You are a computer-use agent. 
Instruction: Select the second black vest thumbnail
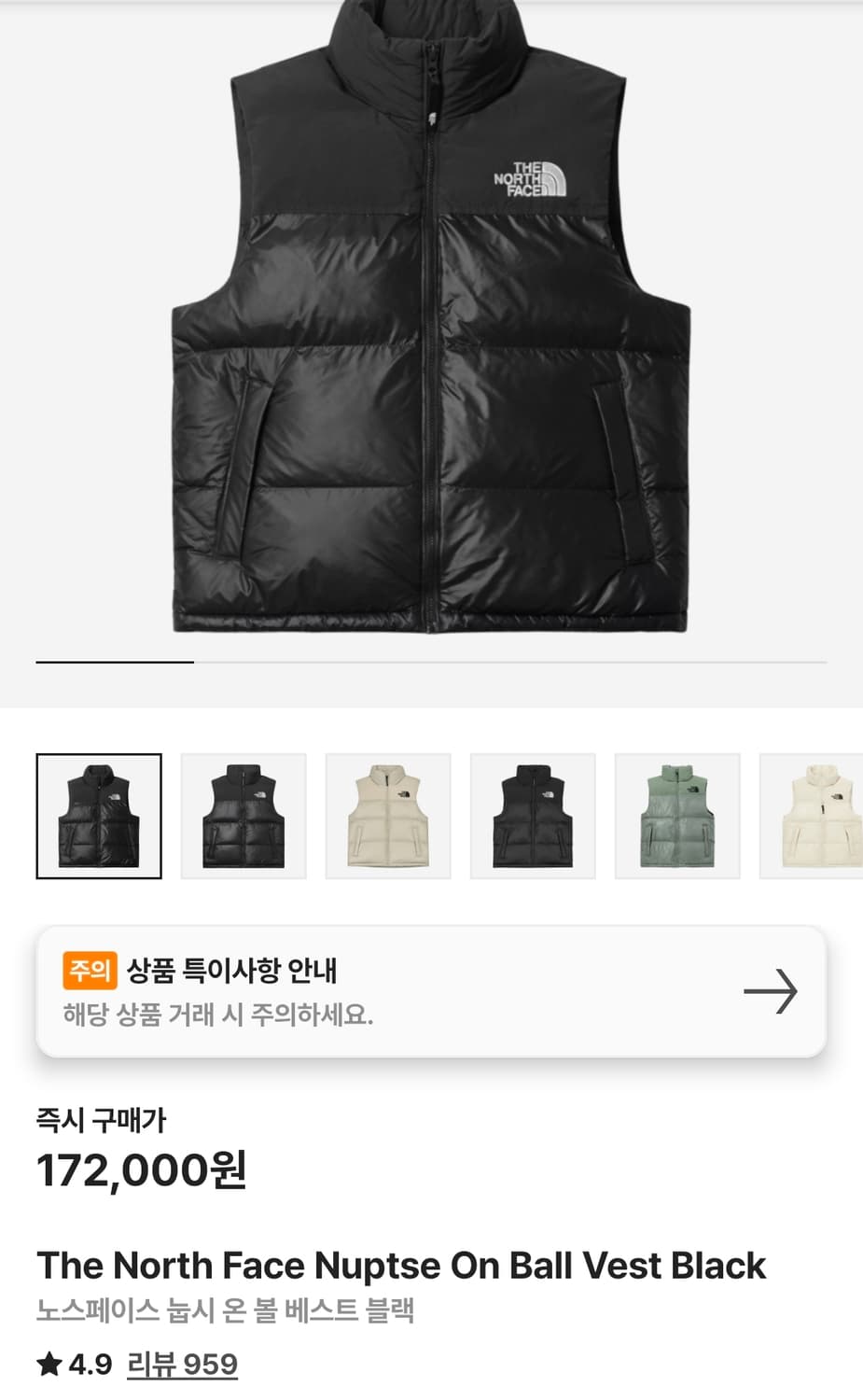(x=244, y=815)
